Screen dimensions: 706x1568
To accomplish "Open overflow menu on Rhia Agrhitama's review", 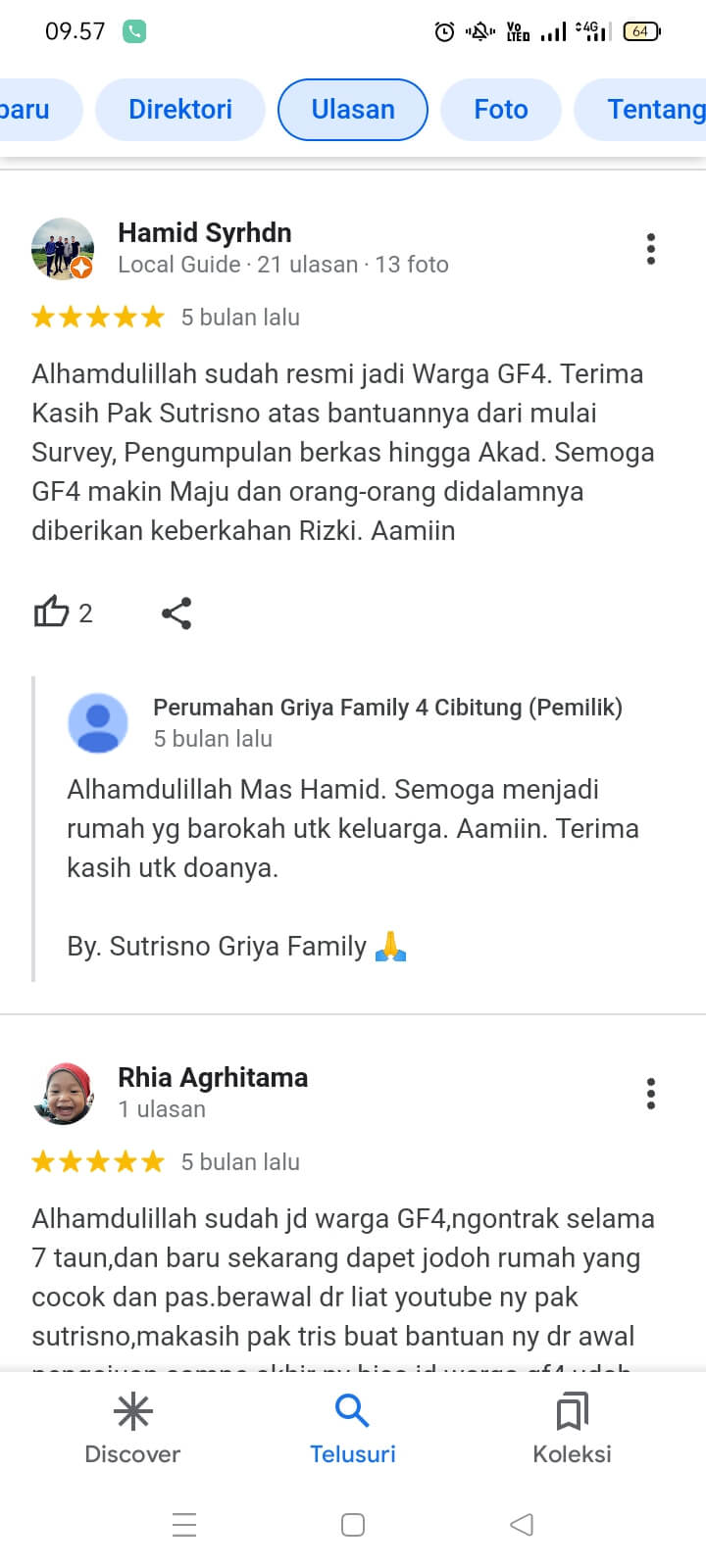I will click(650, 1094).
